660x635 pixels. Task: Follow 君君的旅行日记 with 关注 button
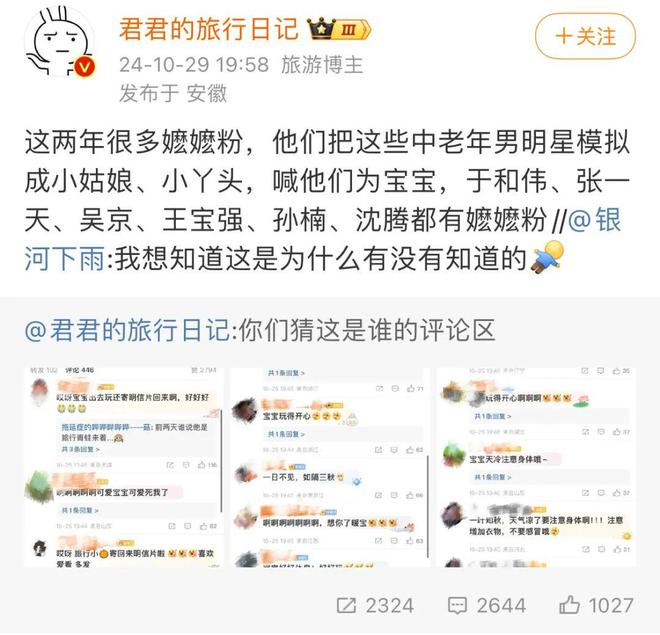[x=586, y=37]
